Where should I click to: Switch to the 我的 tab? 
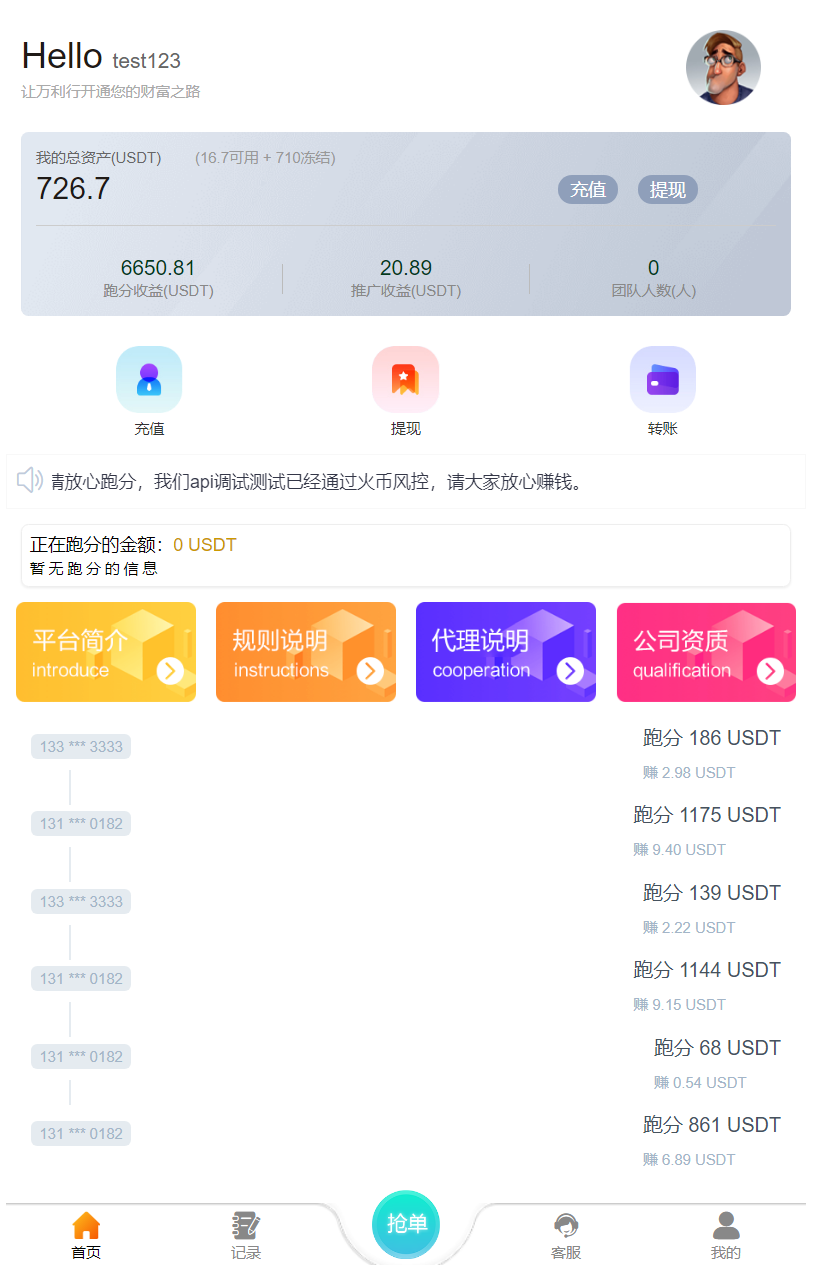[x=726, y=1236]
